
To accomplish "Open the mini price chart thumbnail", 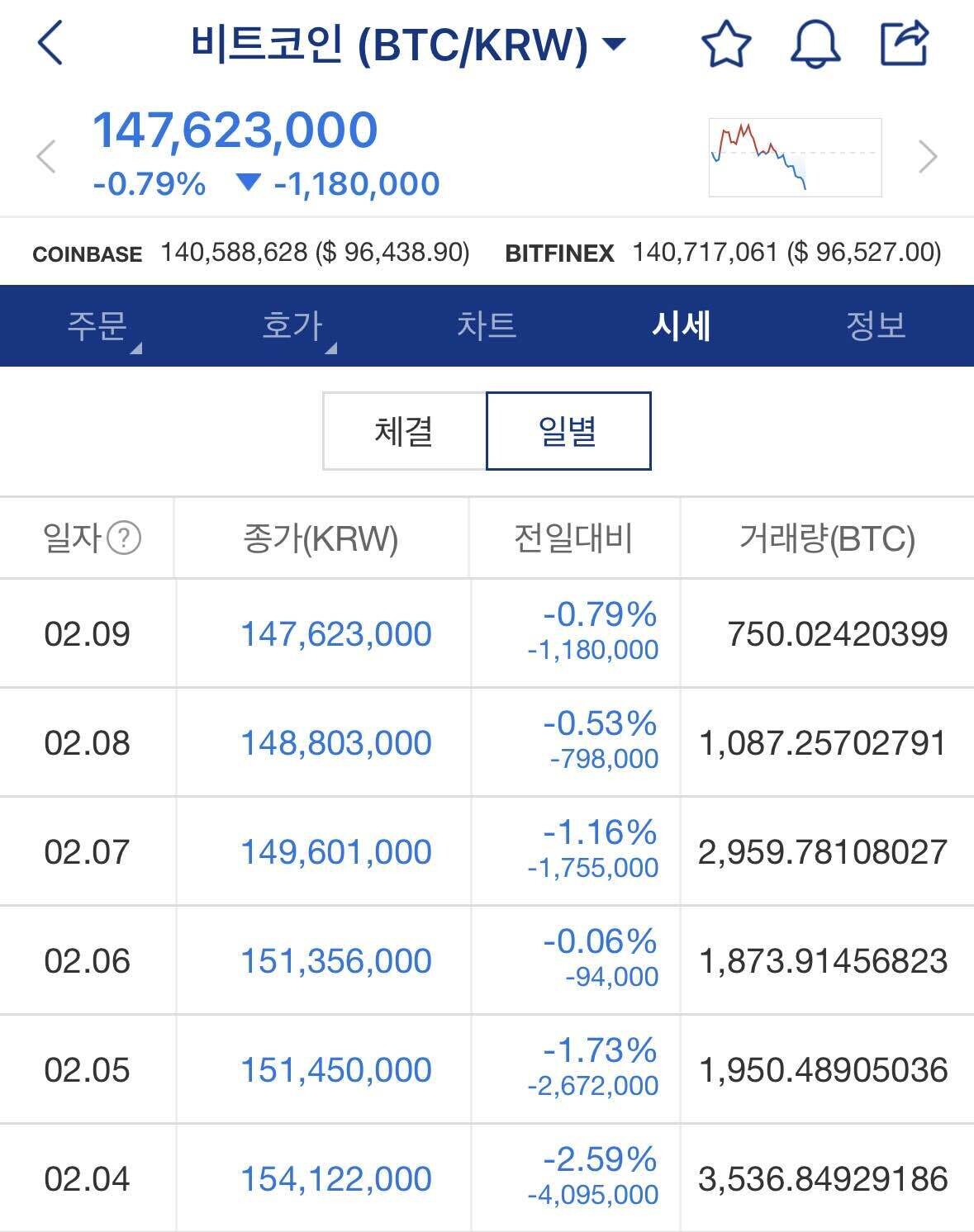I will click(795, 155).
